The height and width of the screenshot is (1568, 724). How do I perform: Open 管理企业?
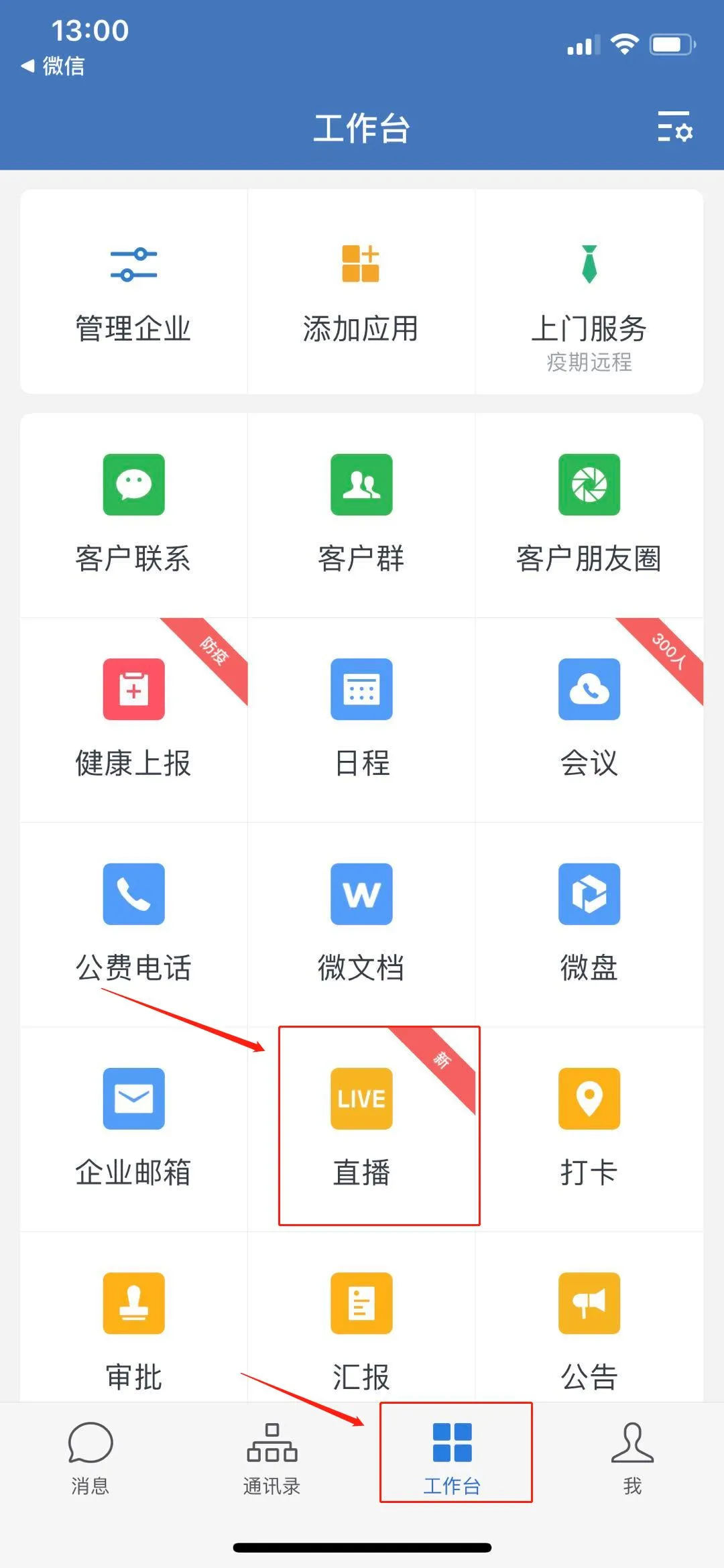(133, 292)
